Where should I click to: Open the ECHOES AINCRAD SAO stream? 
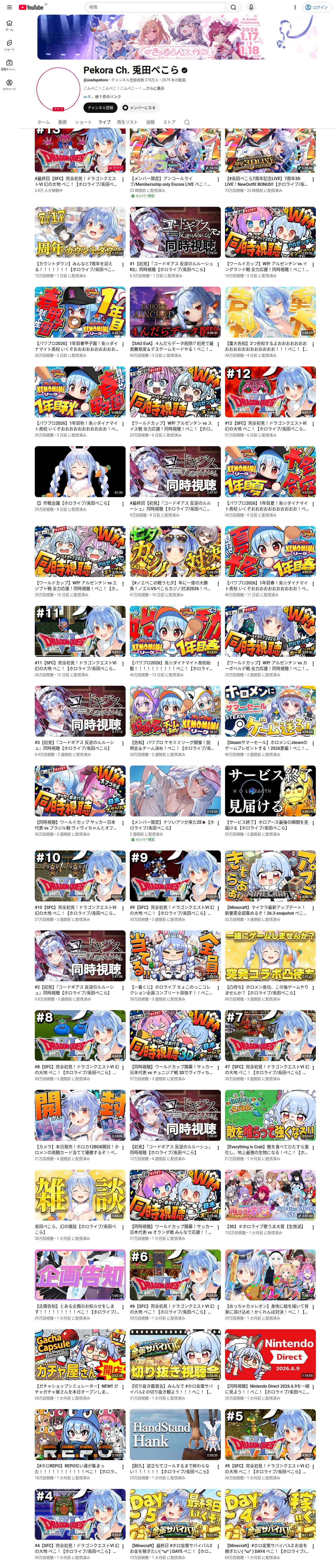click(x=175, y=312)
